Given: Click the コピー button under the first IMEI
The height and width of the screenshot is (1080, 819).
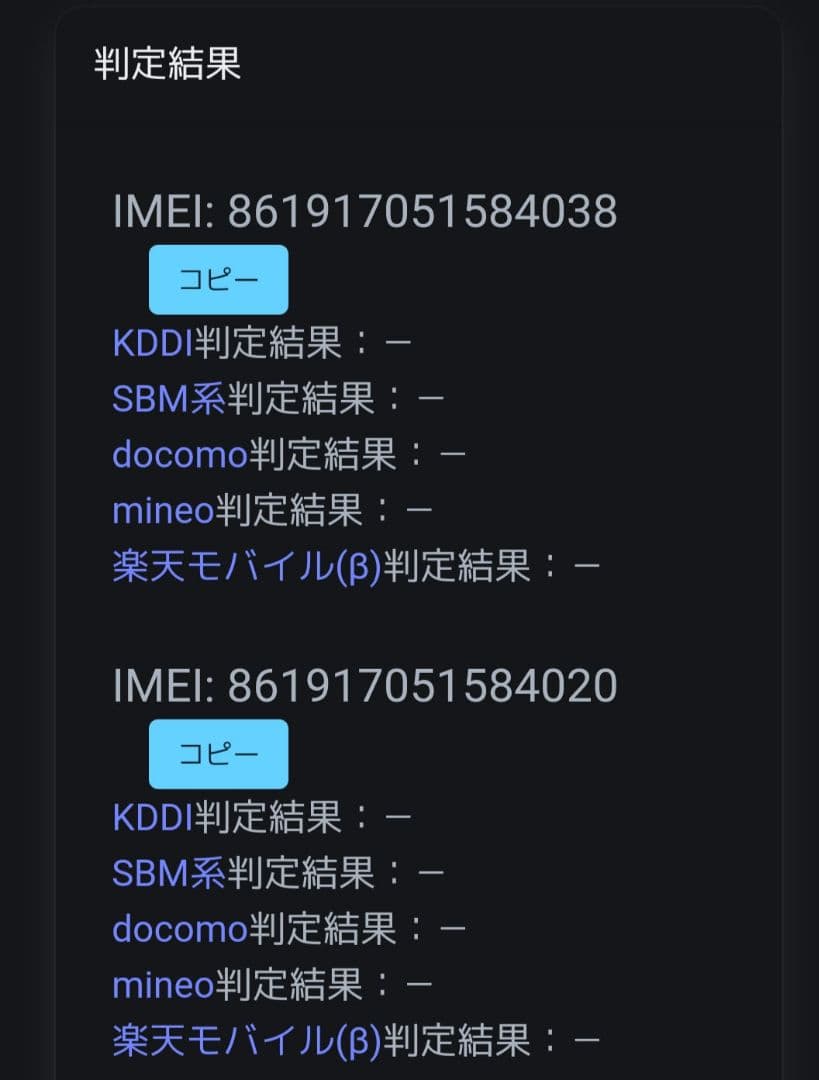Looking at the screenshot, I should pyautogui.click(x=218, y=279).
